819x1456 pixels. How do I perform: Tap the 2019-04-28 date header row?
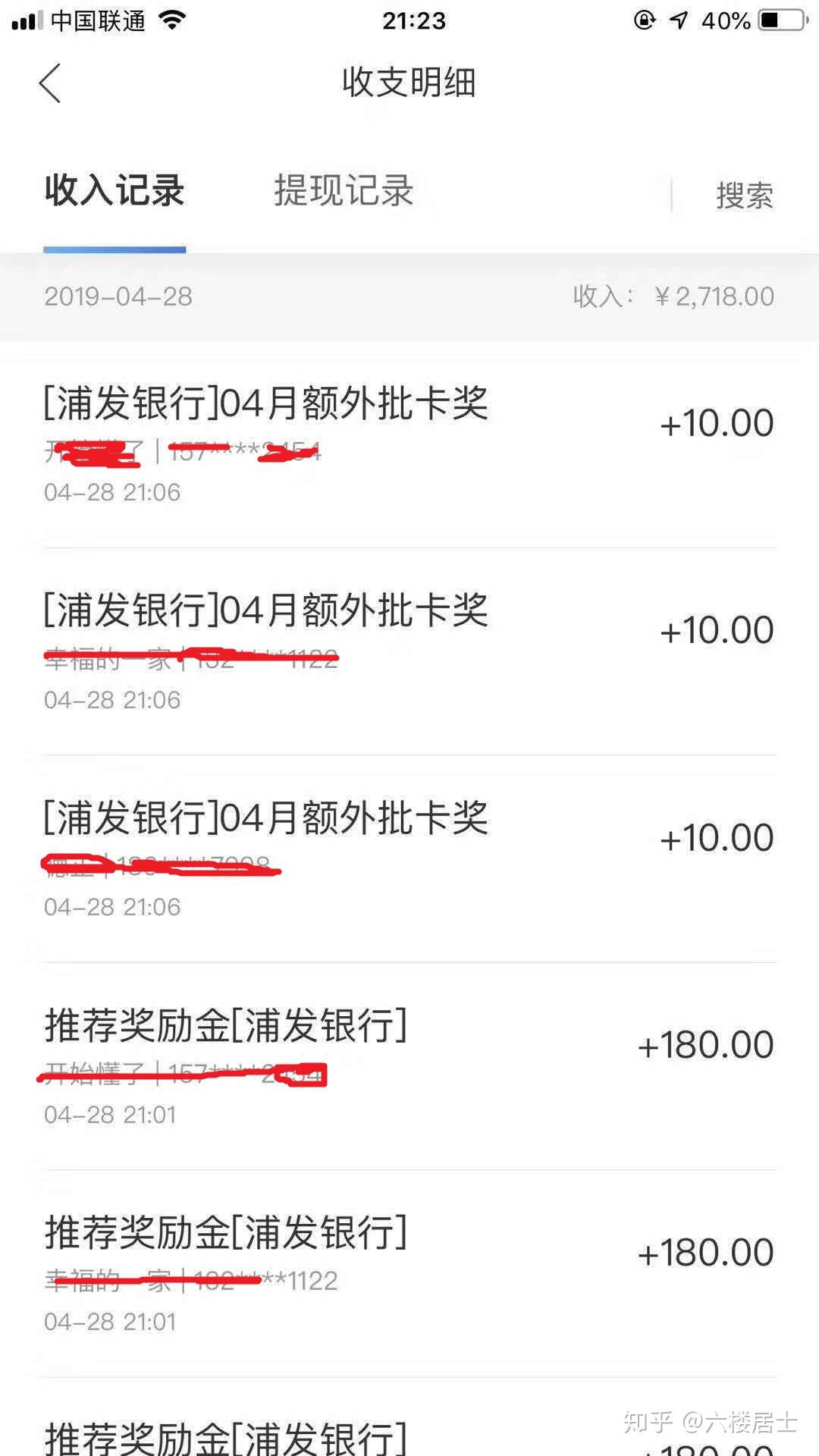pos(409,297)
